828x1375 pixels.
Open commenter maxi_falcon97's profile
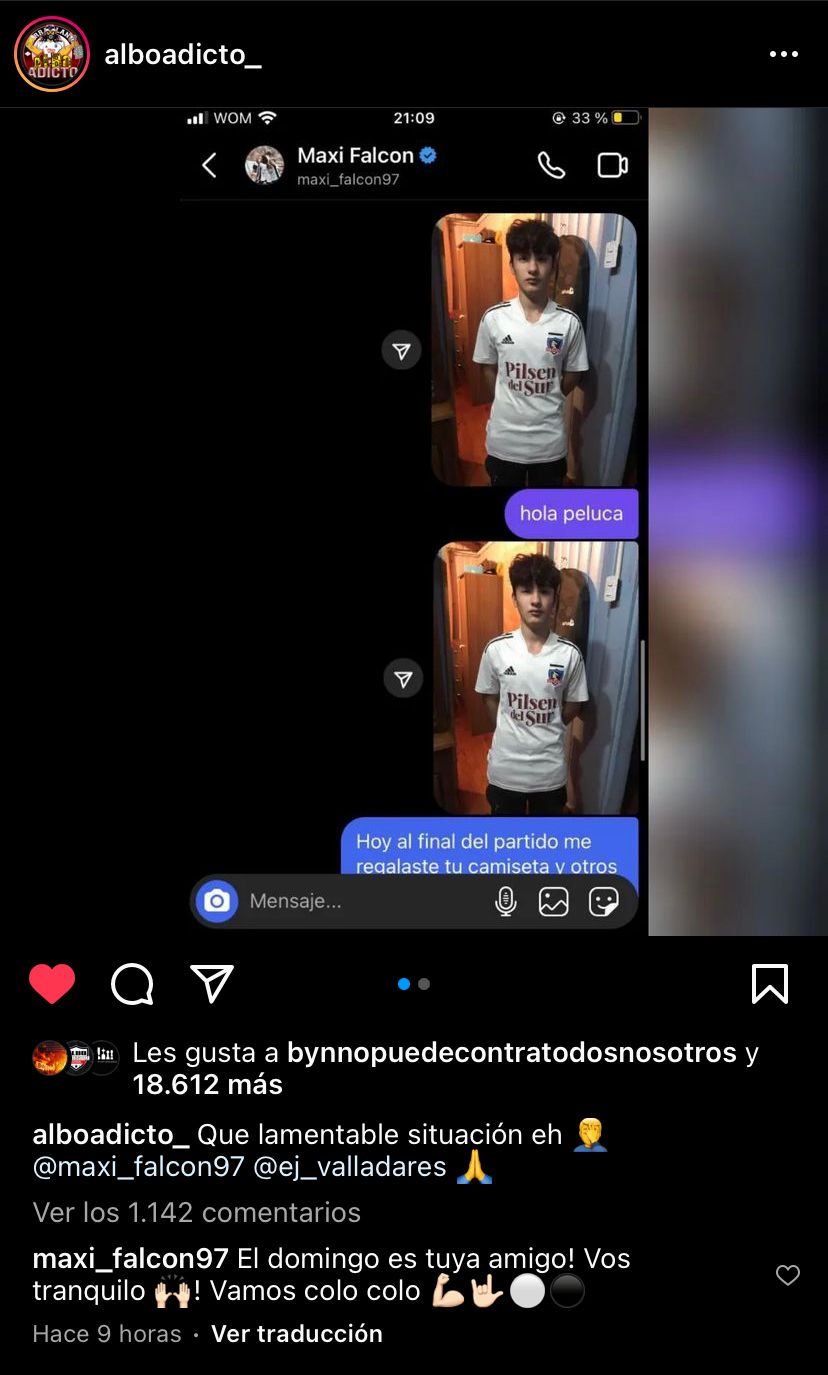[131, 1258]
